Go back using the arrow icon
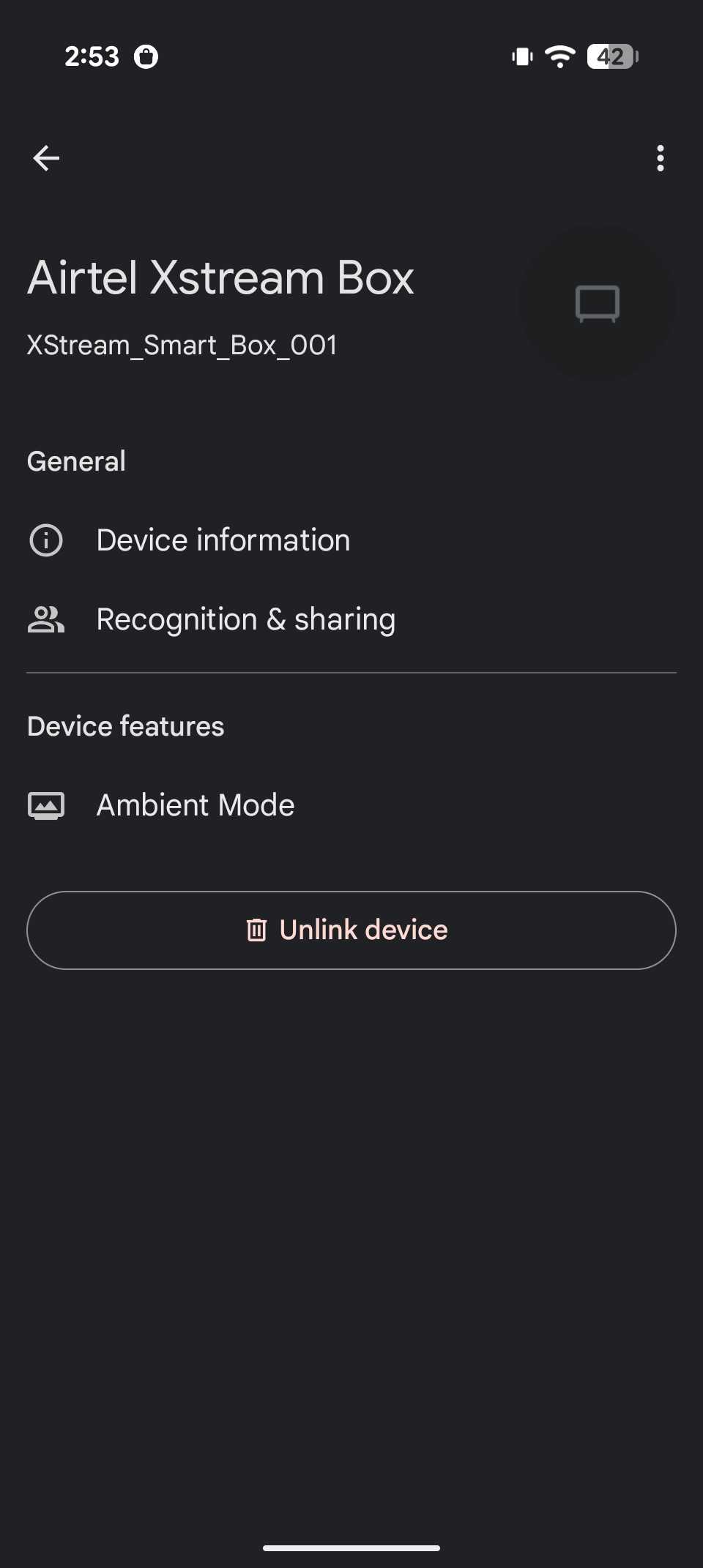The height and width of the screenshot is (1568, 703). point(46,158)
